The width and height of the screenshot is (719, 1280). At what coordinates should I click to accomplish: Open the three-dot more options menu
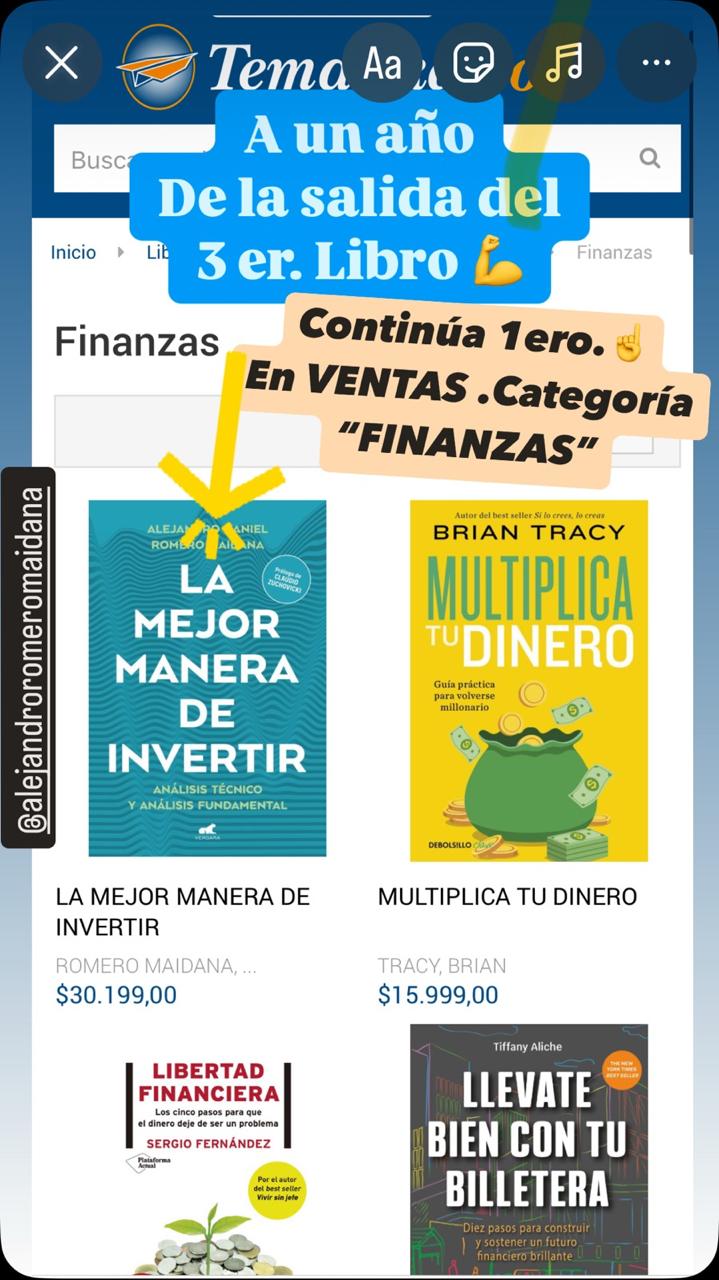coord(656,63)
